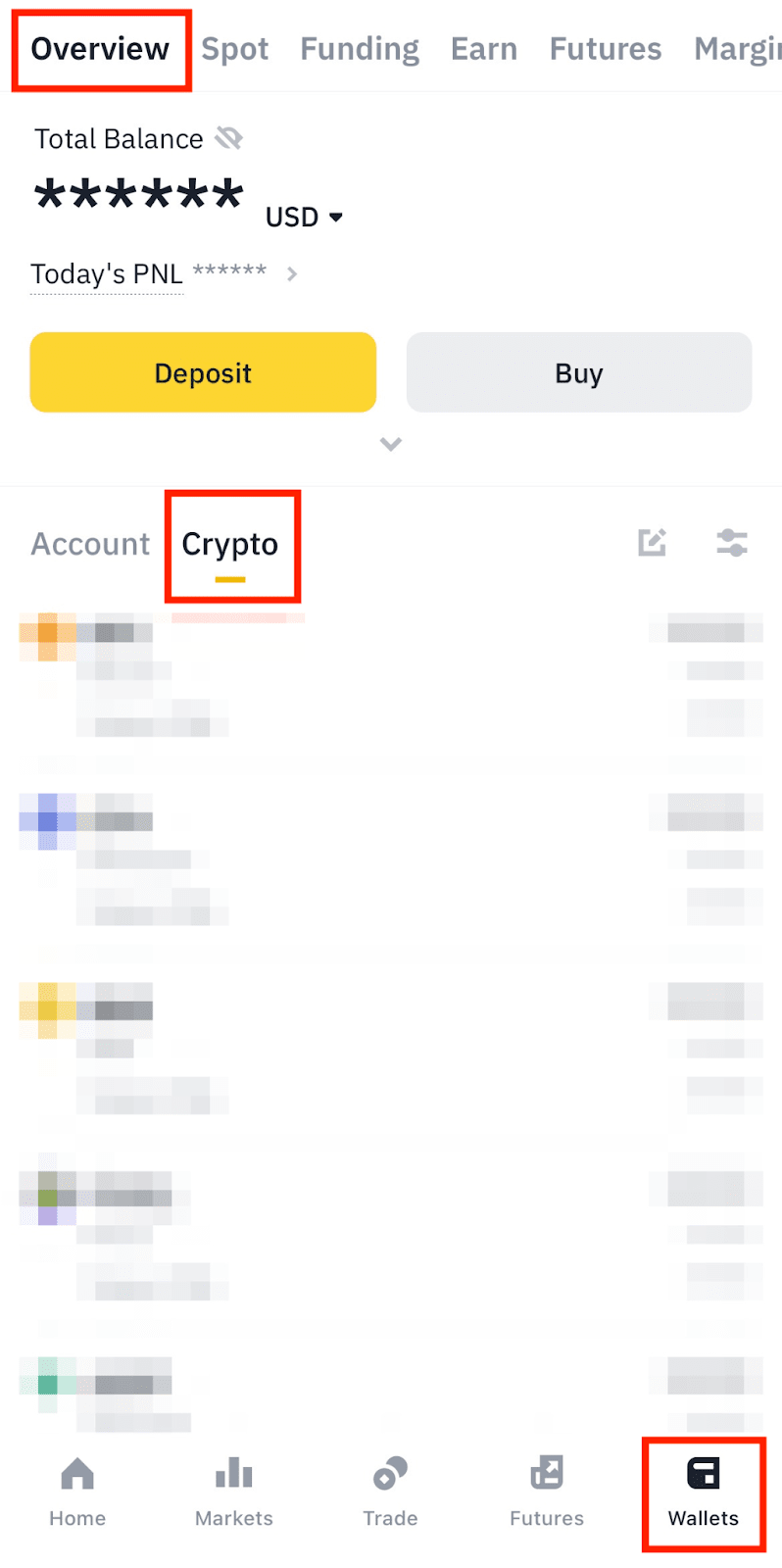Open the Markets tab
The height and width of the screenshot is (1568, 782).
233,1492
